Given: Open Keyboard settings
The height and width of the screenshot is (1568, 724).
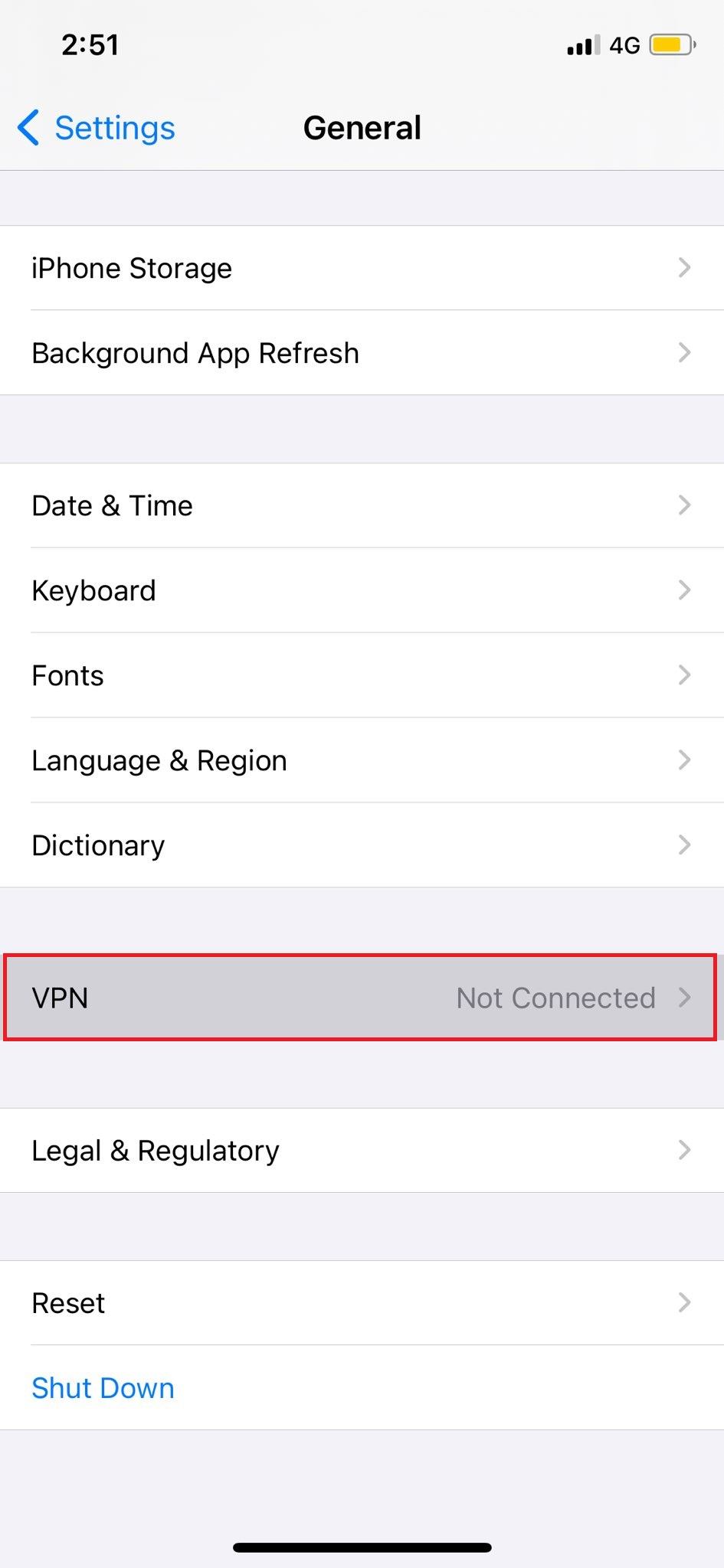Looking at the screenshot, I should coord(362,590).
